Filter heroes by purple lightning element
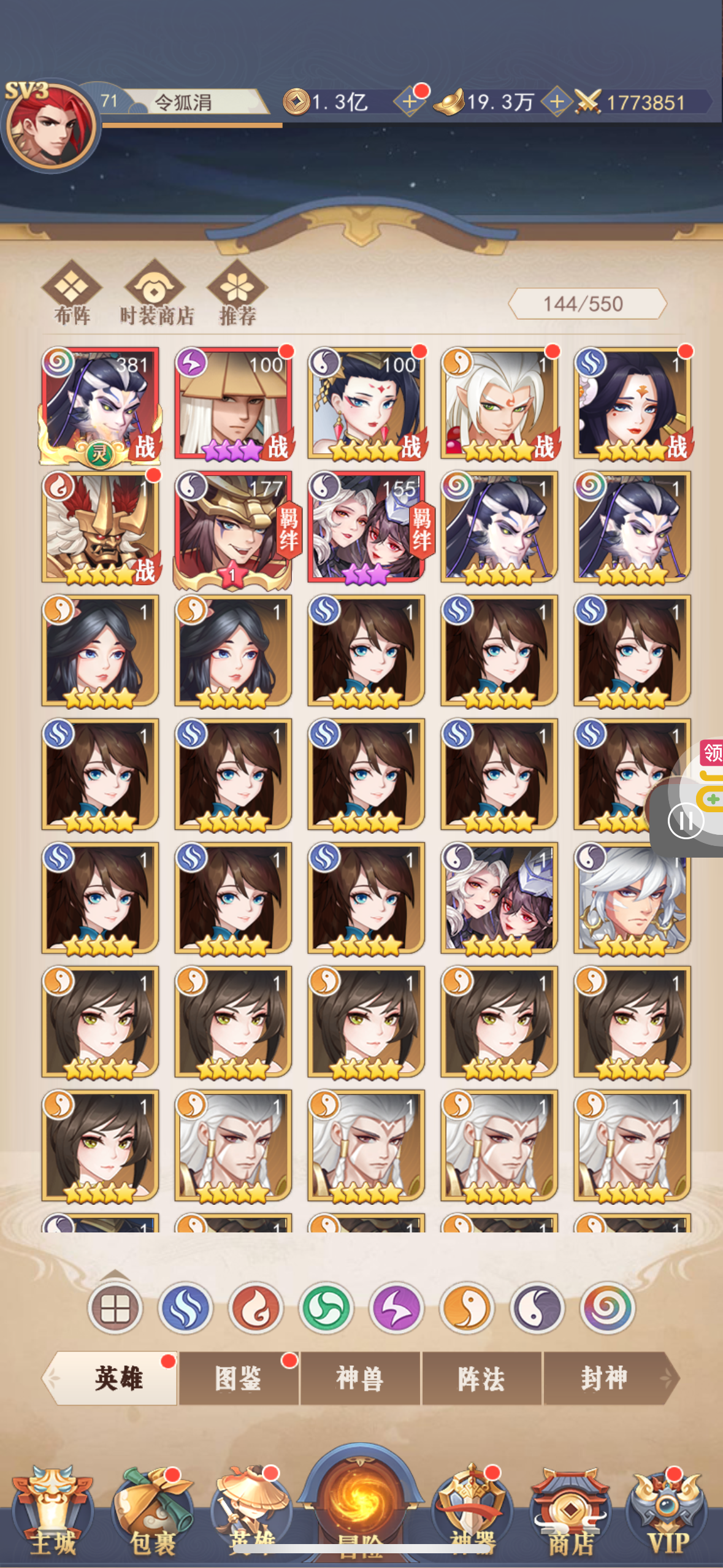 point(397,1309)
